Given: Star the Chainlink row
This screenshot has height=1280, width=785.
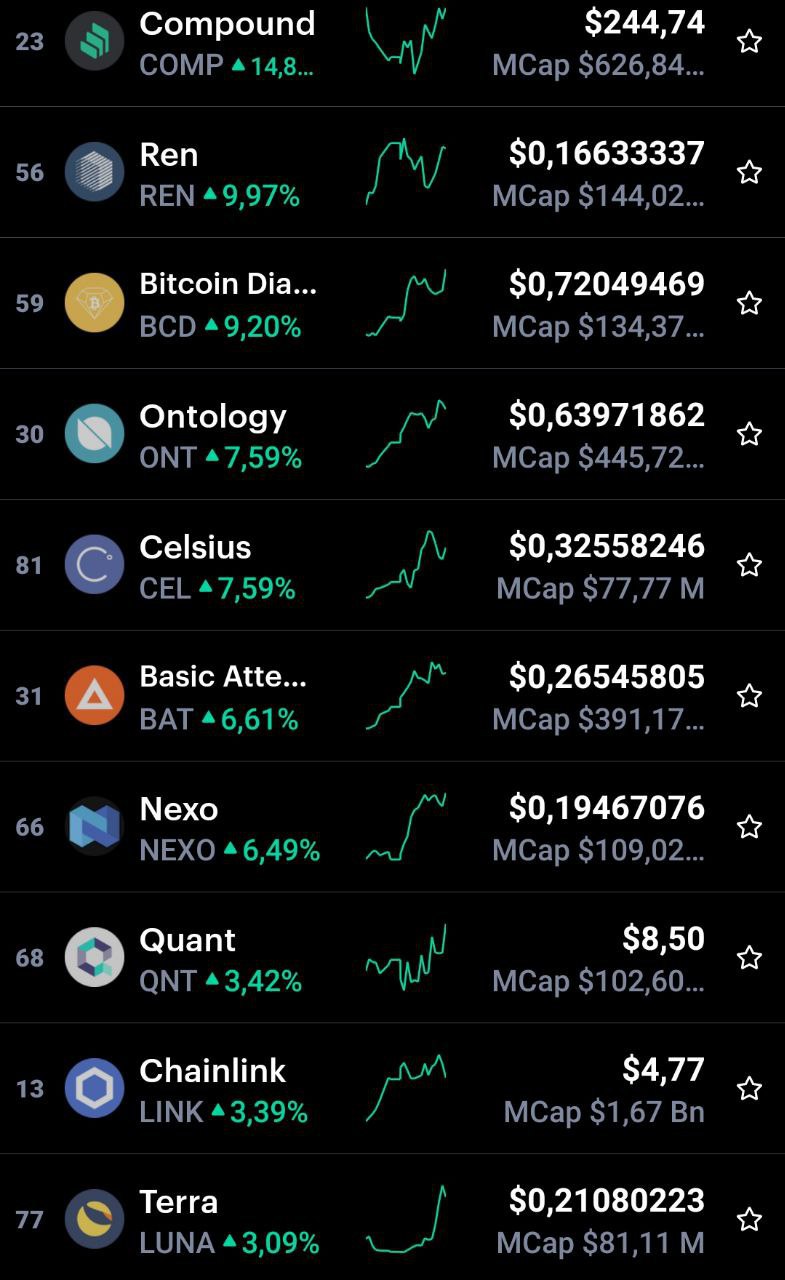Looking at the screenshot, I should click(749, 1090).
